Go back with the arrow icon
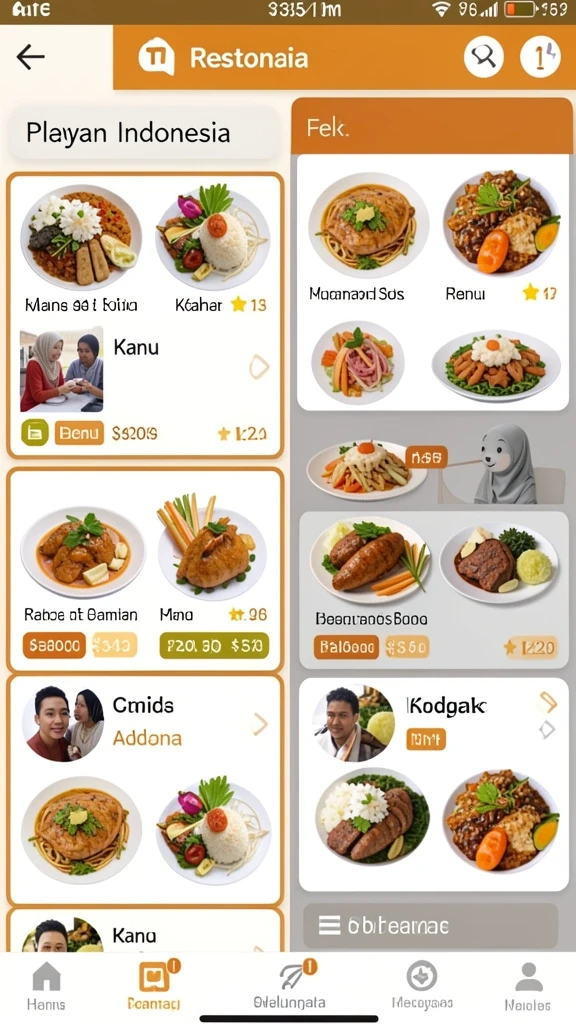576x1024 pixels. click(31, 57)
